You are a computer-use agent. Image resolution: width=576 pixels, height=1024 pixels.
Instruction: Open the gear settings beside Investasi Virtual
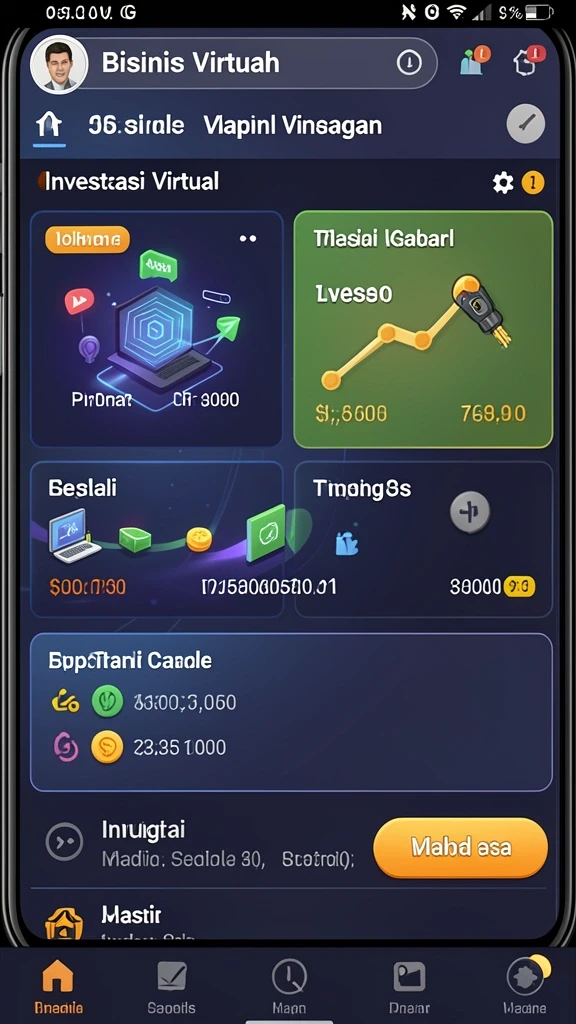click(x=503, y=183)
